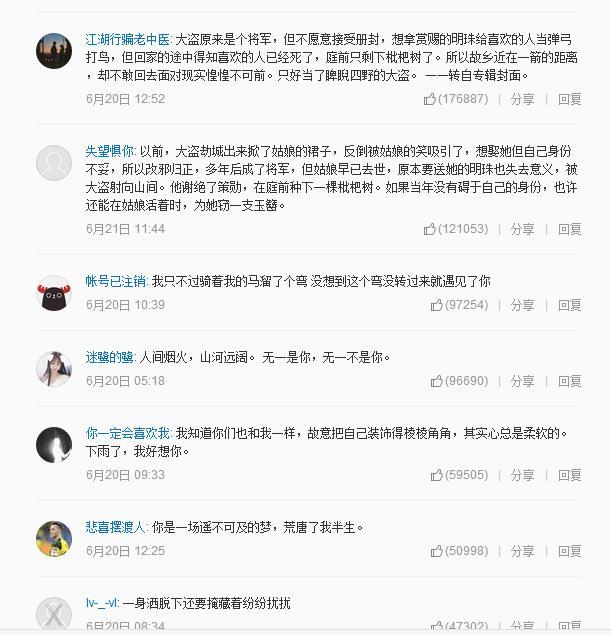Reply to the comment by 悲喜摆渡人
The width and height of the screenshot is (611, 635).
[569, 551]
